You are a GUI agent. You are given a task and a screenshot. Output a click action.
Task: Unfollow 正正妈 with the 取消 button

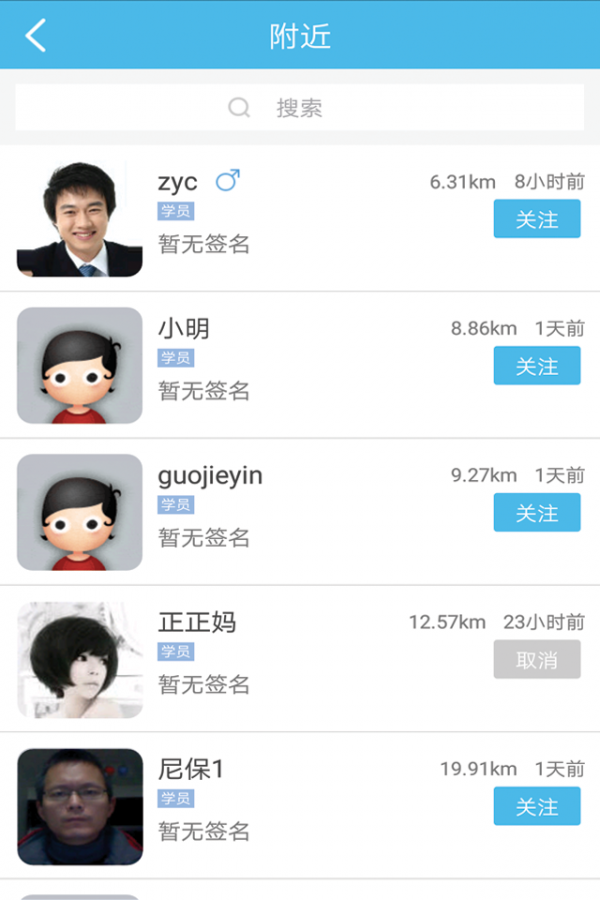point(536,660)
